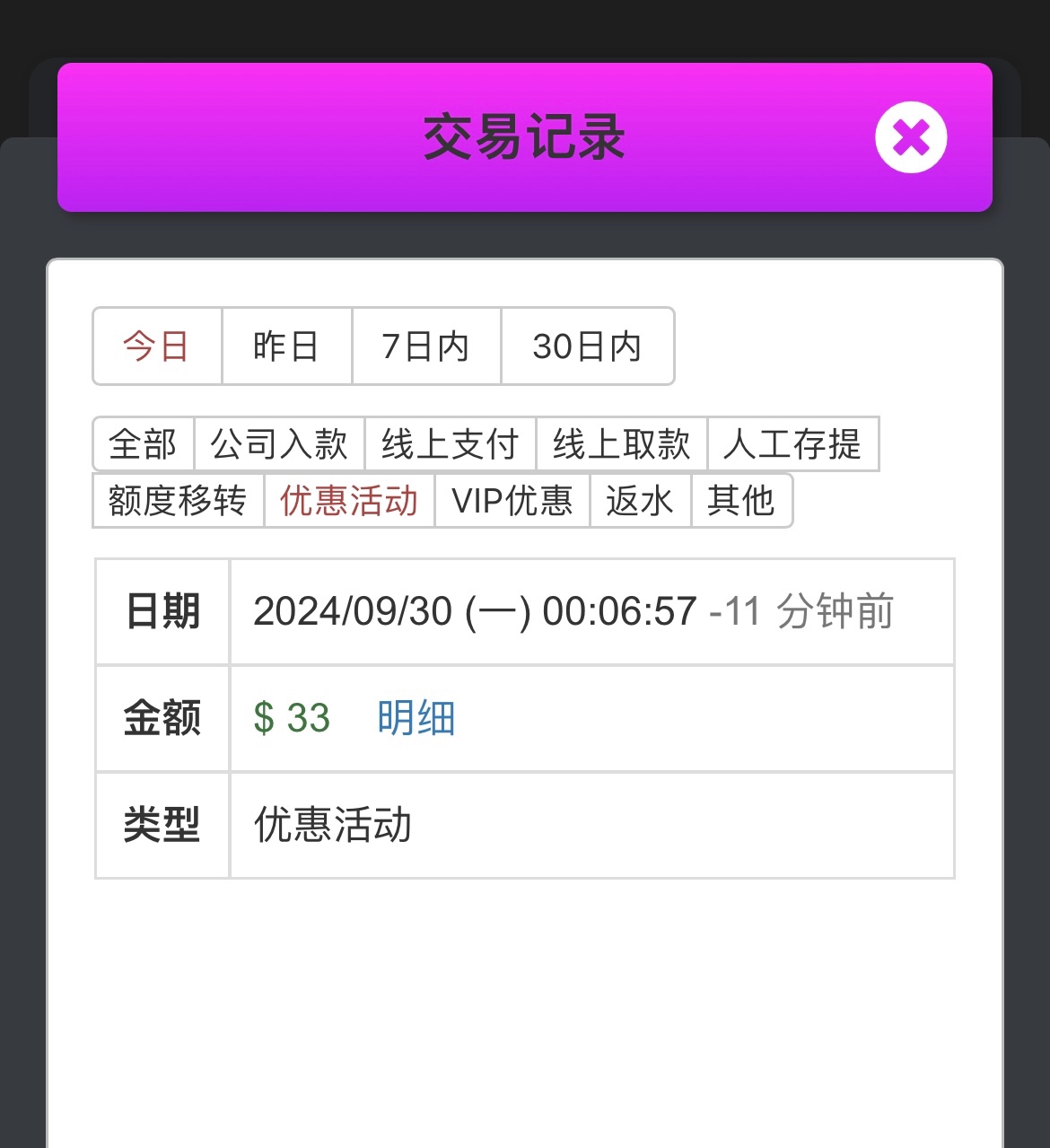
Task: Open 明细 for the $33 transaction
Action: (416, 718)
